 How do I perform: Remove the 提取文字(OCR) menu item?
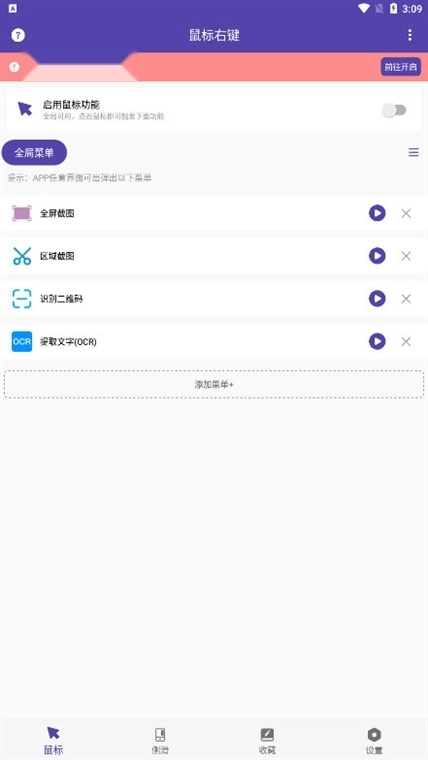point(406,342)
